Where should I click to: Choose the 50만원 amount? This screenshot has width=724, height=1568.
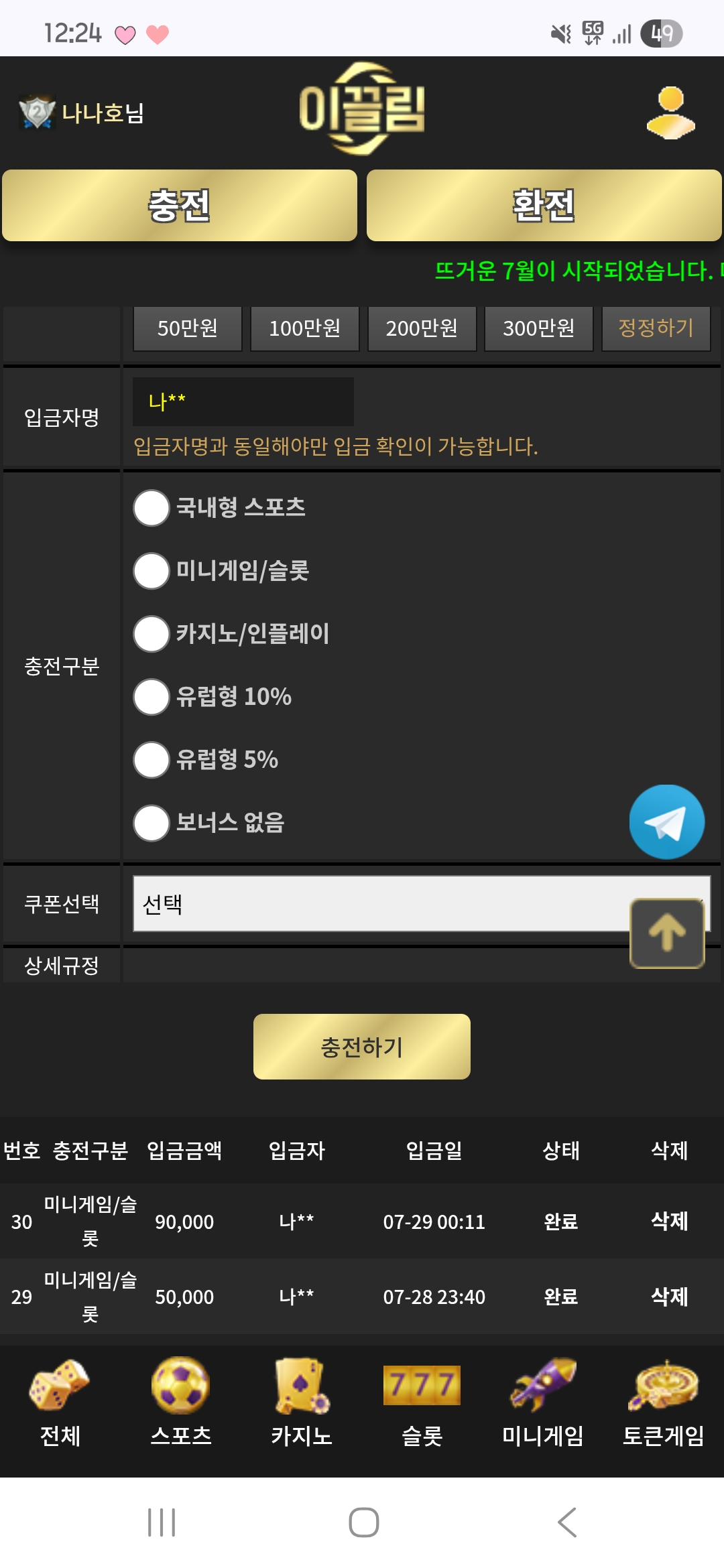188,328
